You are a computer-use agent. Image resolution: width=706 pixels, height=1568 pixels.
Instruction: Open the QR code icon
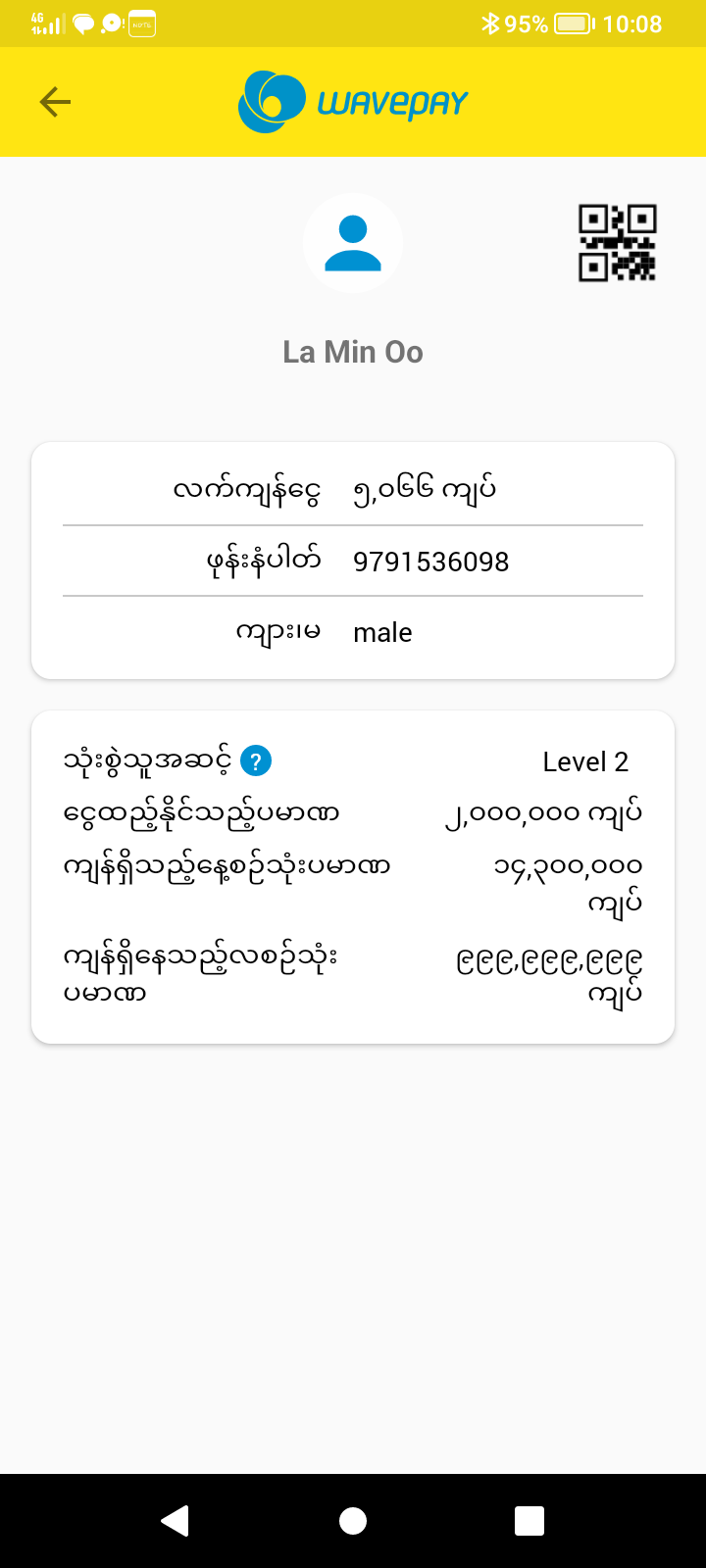click(617, 243)
